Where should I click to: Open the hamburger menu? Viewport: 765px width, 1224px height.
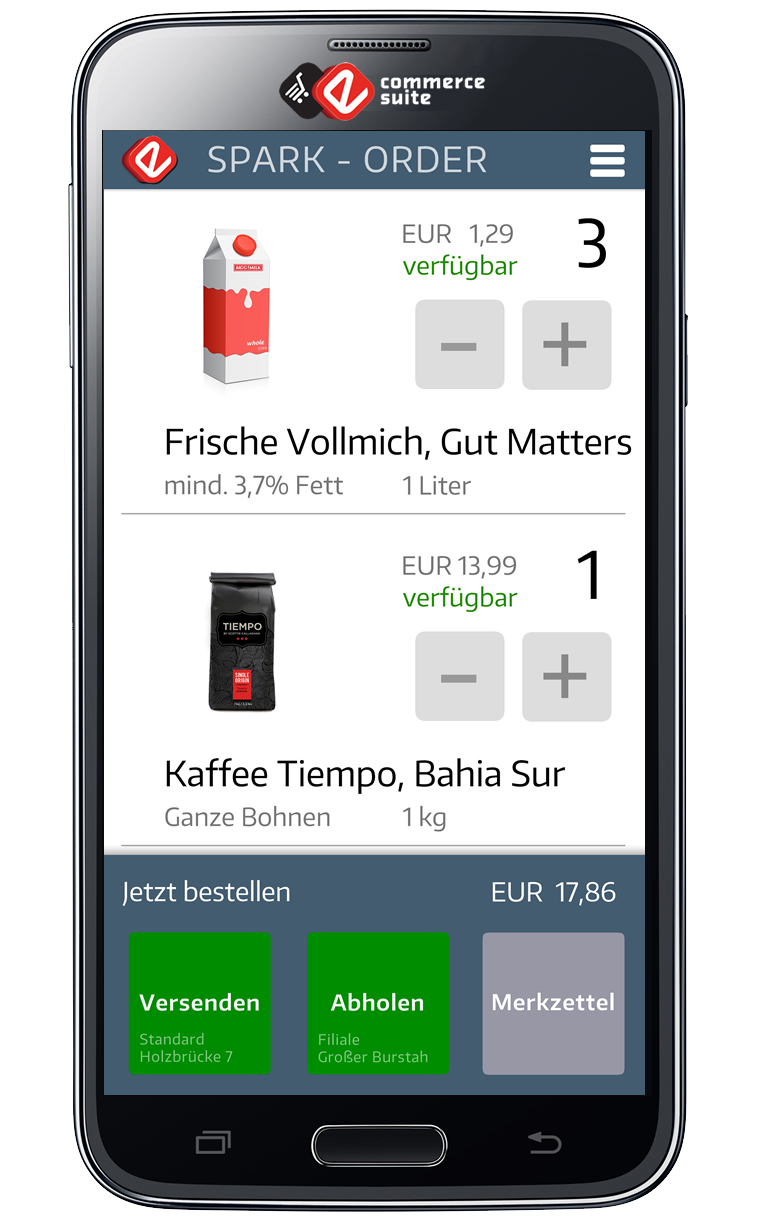point(607,161)
